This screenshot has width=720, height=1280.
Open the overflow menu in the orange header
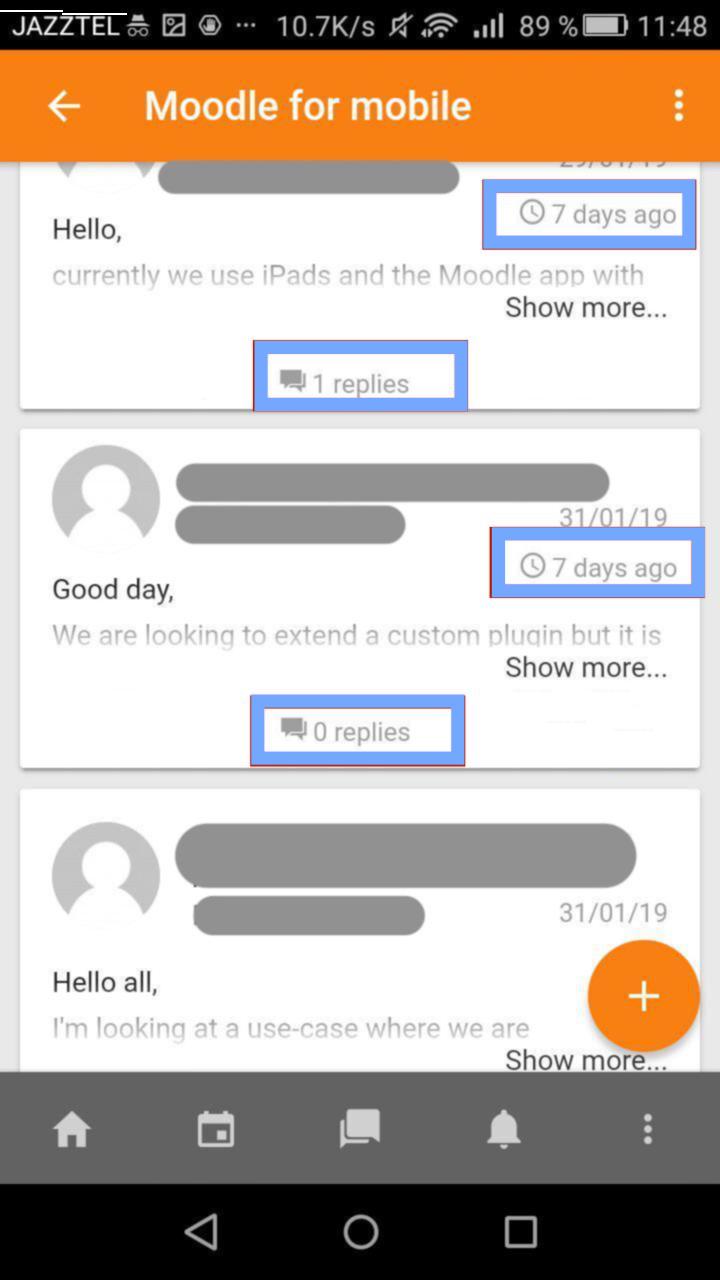click(x=679, y=106)
